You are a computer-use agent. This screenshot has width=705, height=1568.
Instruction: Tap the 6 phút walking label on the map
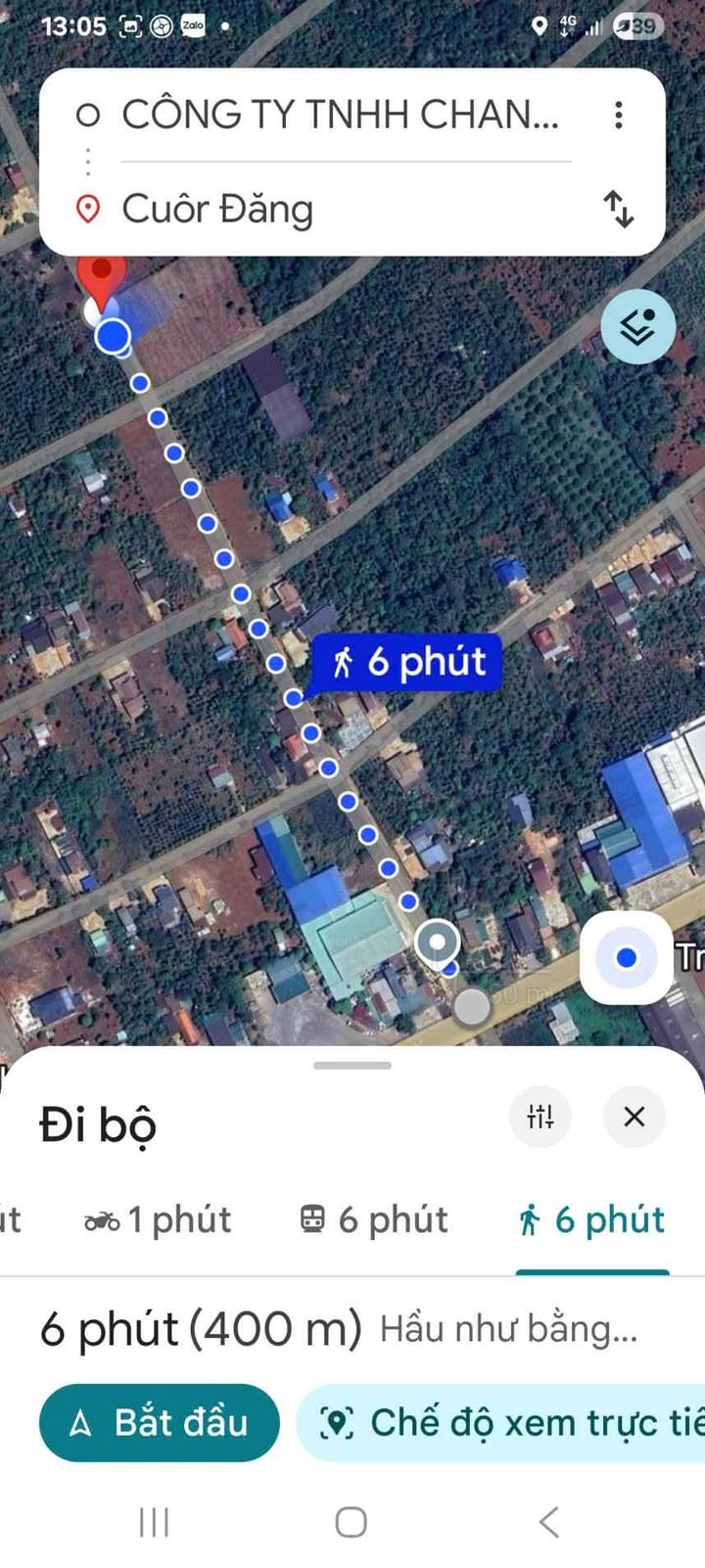point(407,663)
